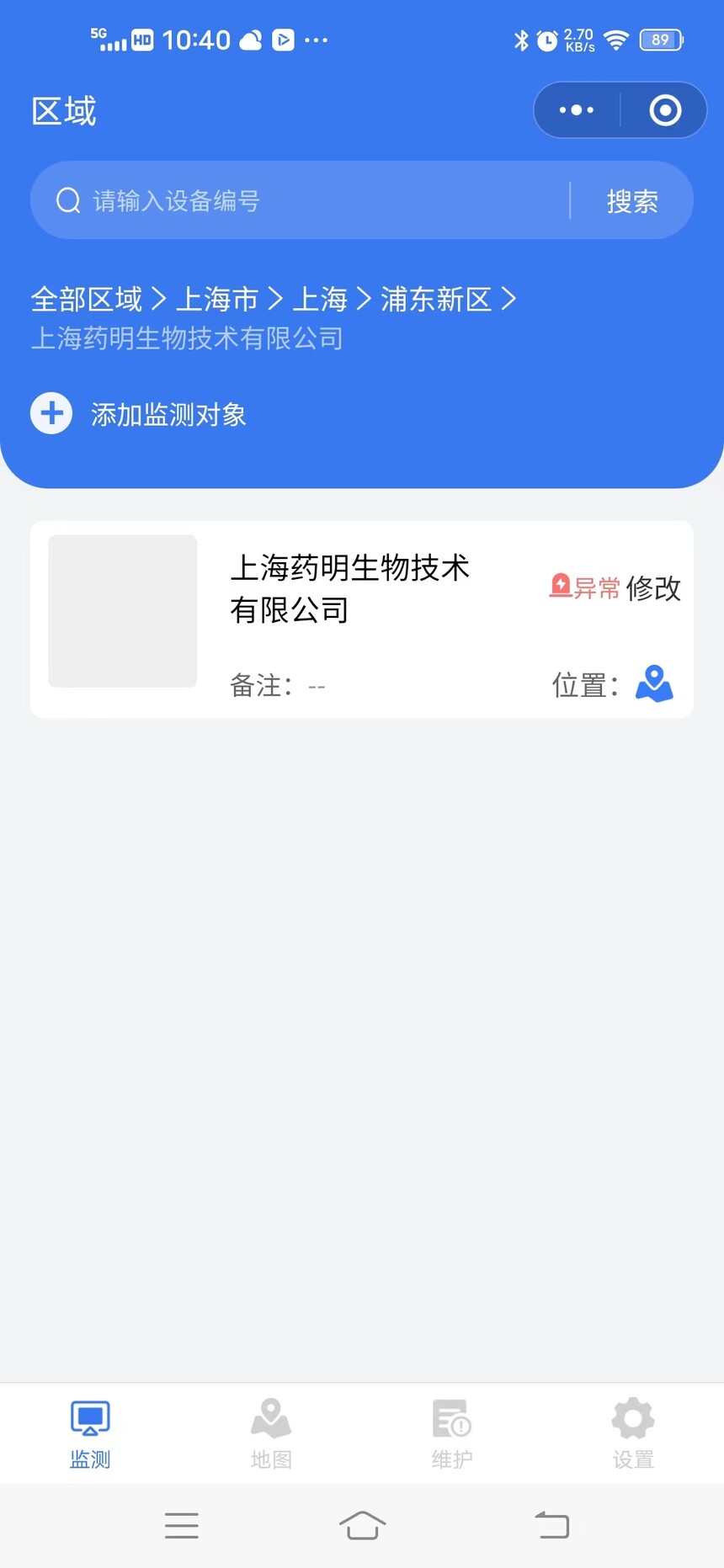
Task: Close the mini program with the circle icon
Action: [665, 110]
